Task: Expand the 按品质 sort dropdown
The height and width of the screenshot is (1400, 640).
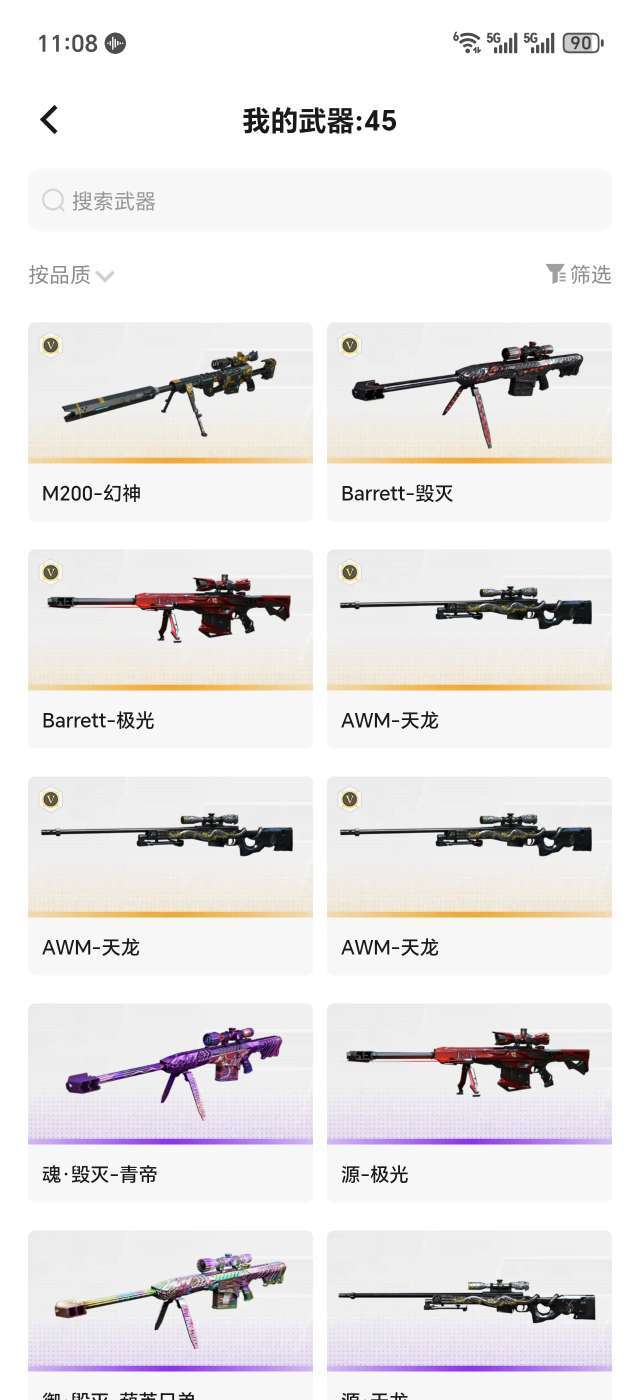Action: coord(71,275)
